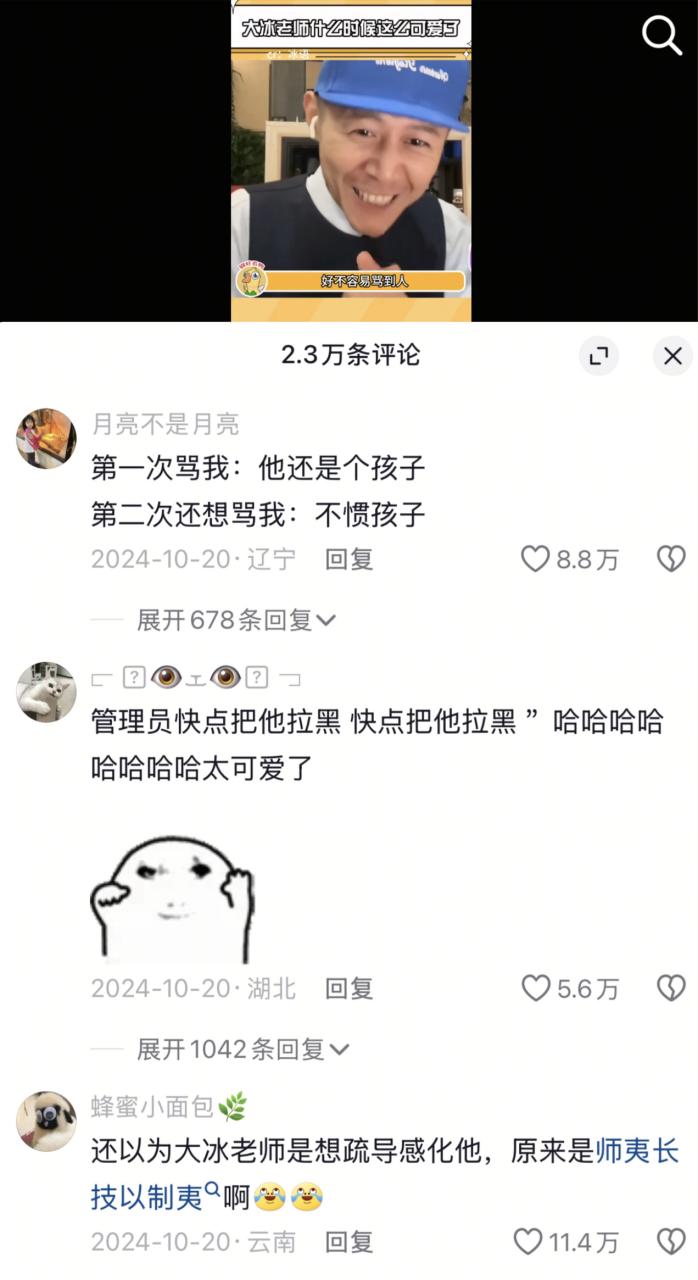View 蜂蜜小面包's profile picture
The height and width of the screenshot is (1280, 698).
[46, 1120]
